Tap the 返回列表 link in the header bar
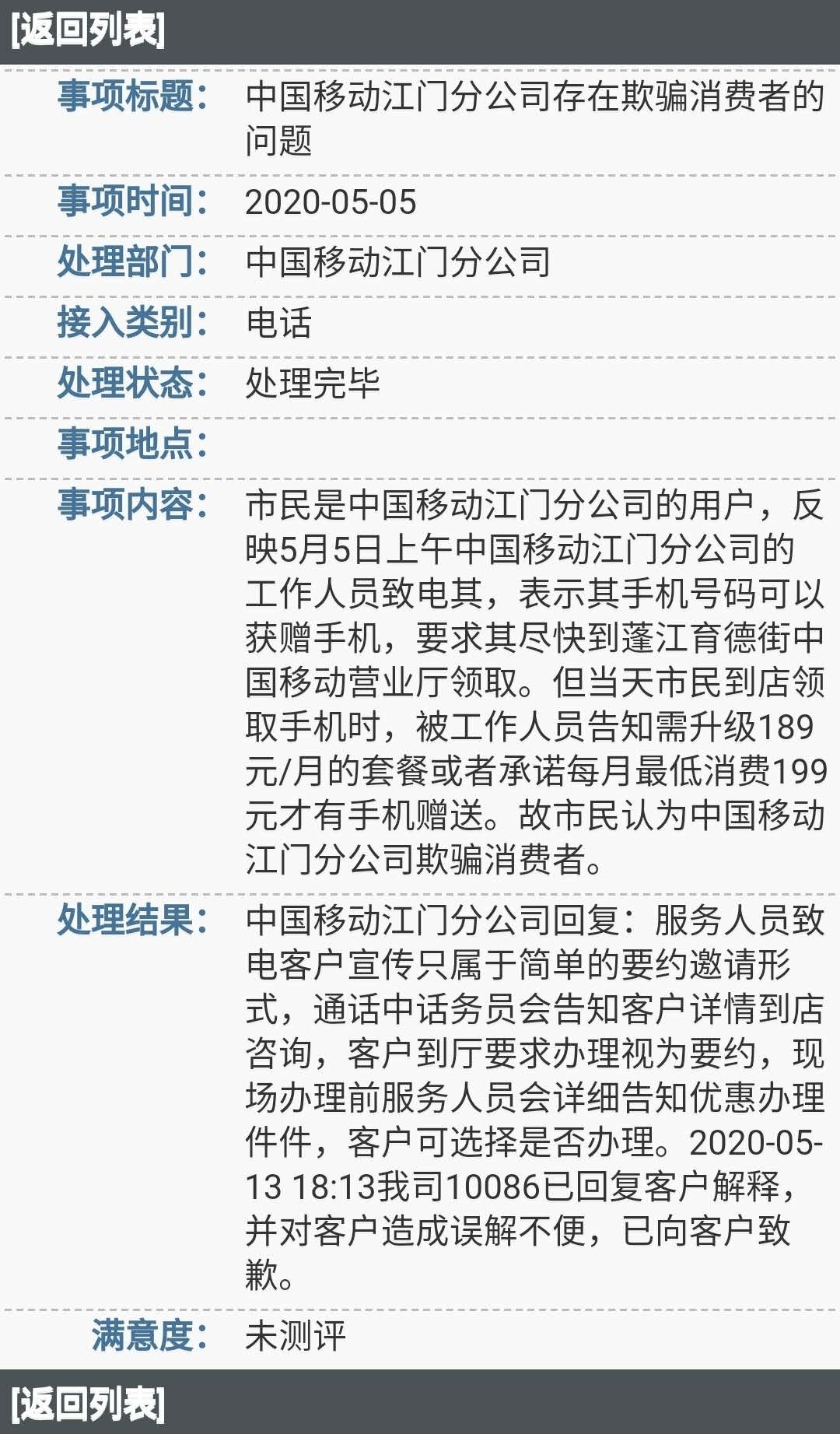840x1434 pixels. (88, 31)
